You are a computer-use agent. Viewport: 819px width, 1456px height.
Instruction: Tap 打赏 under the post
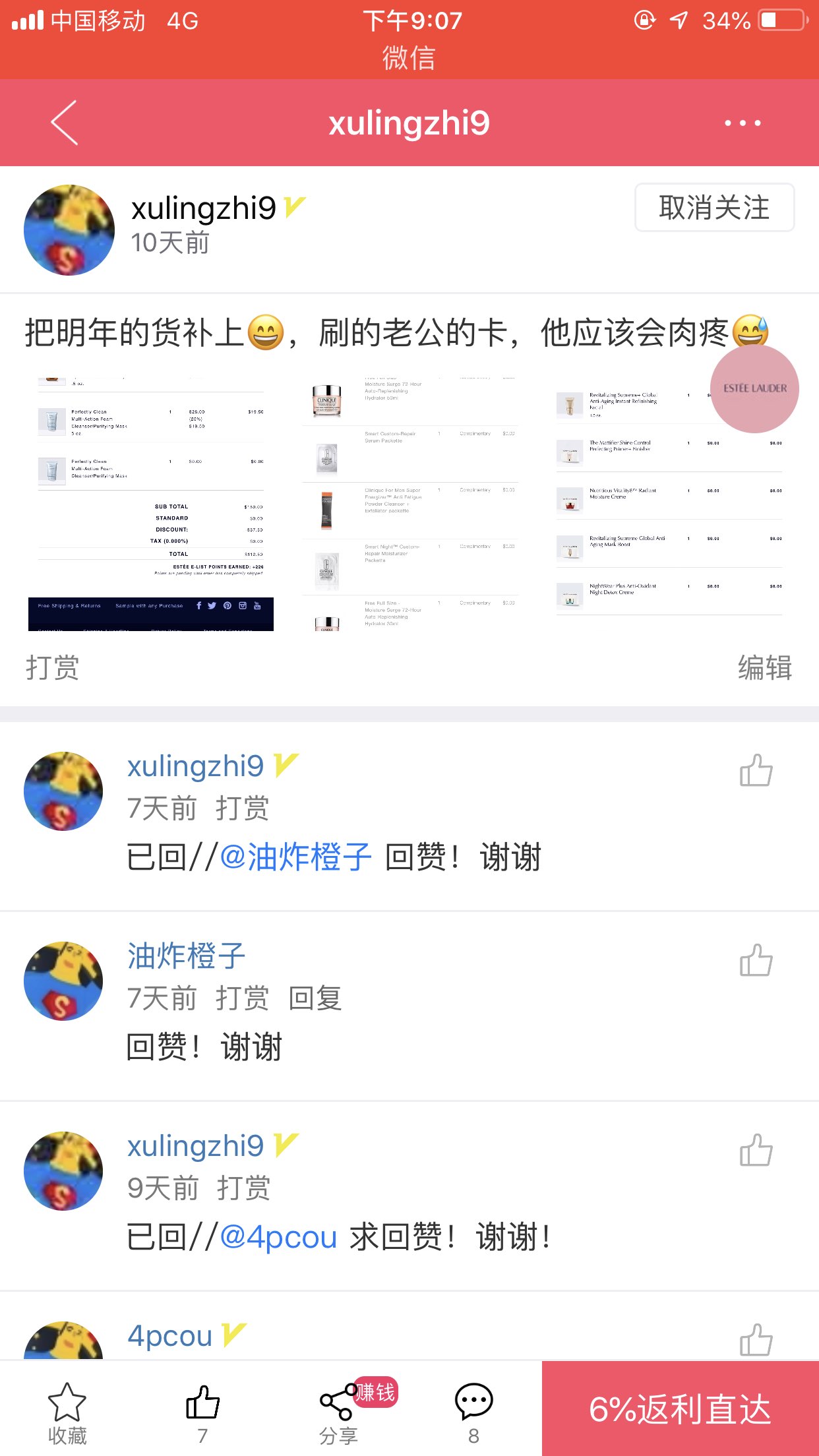coord(53,667)
